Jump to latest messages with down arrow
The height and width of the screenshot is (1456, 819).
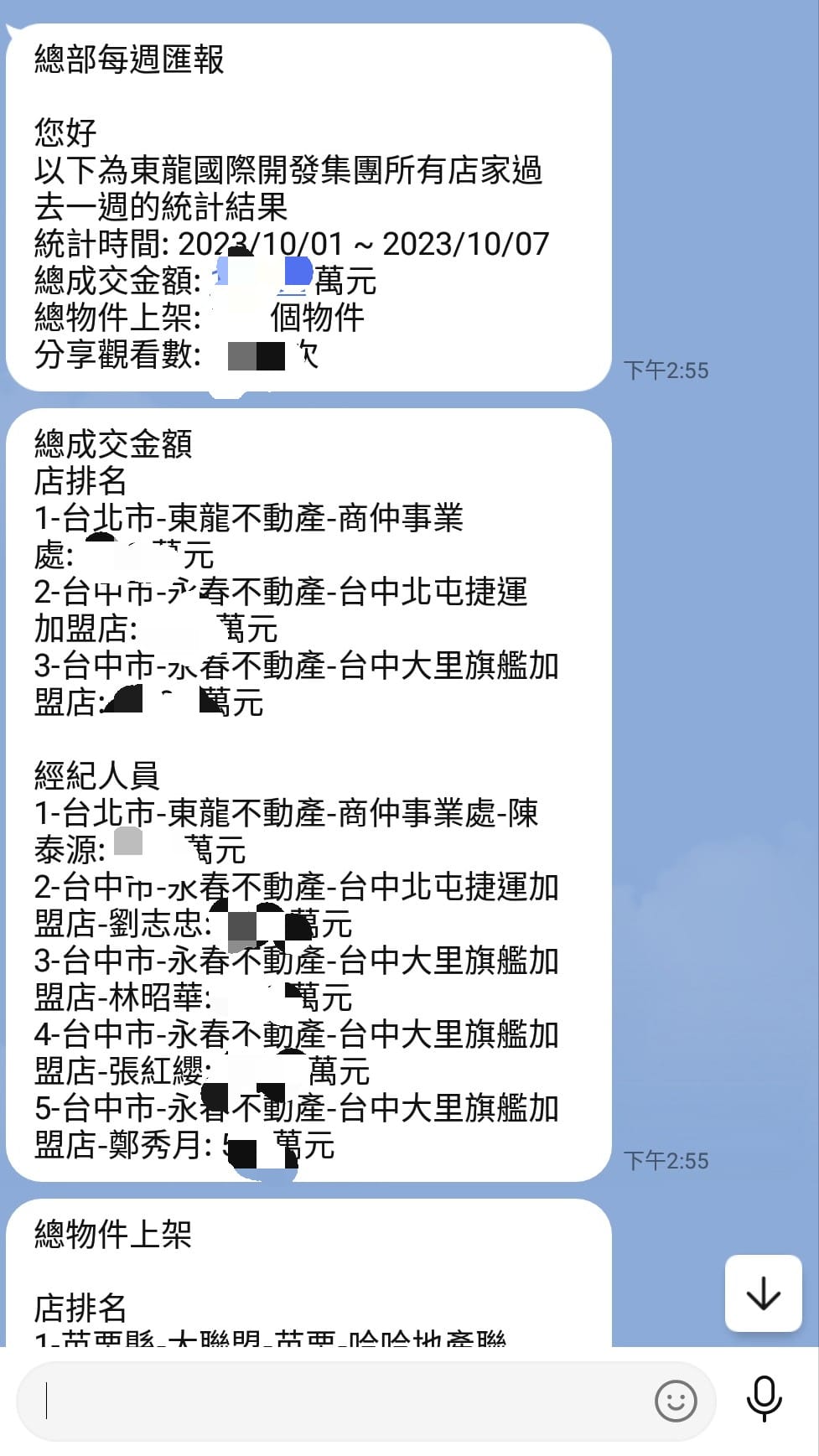click(763, 1293)
